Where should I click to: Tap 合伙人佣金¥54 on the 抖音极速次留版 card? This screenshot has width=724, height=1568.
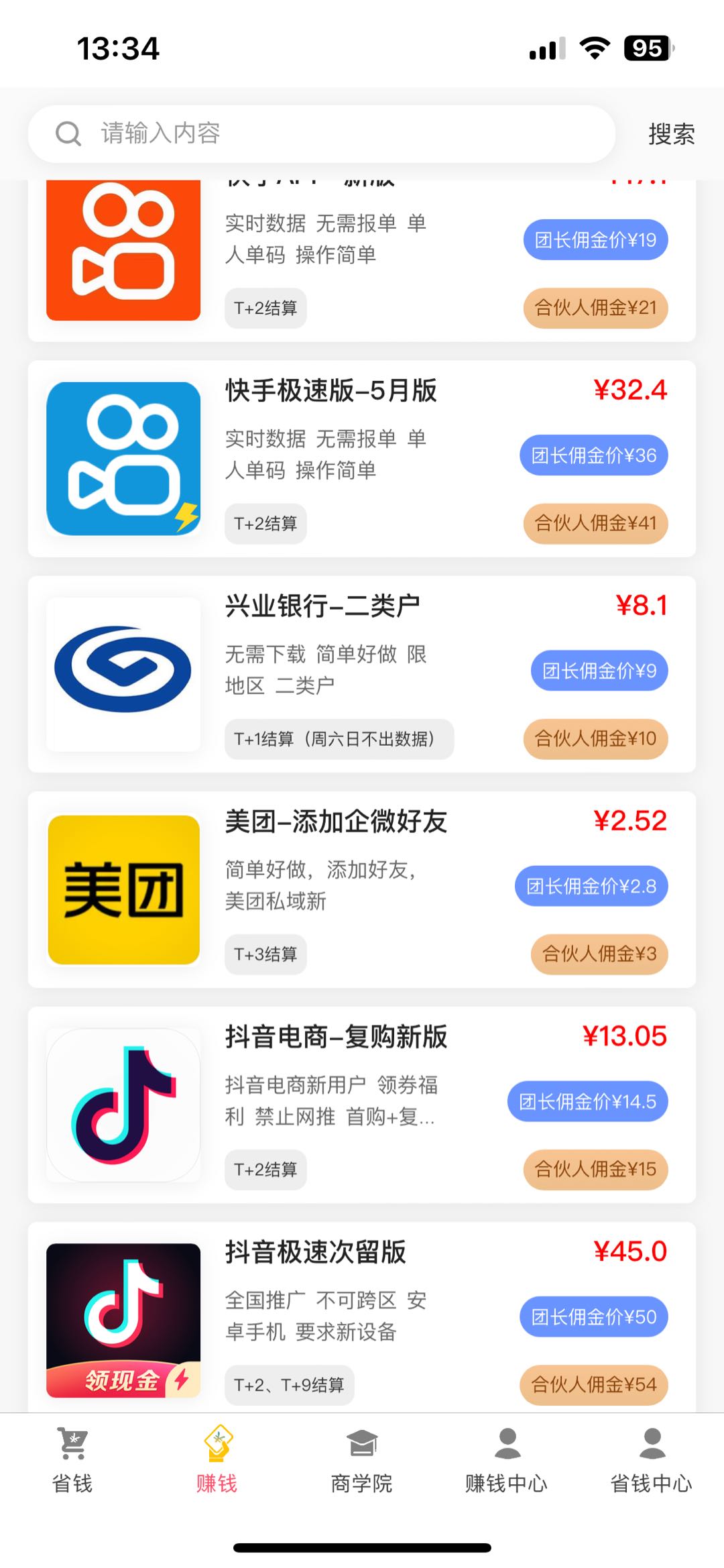[594, 1384]
